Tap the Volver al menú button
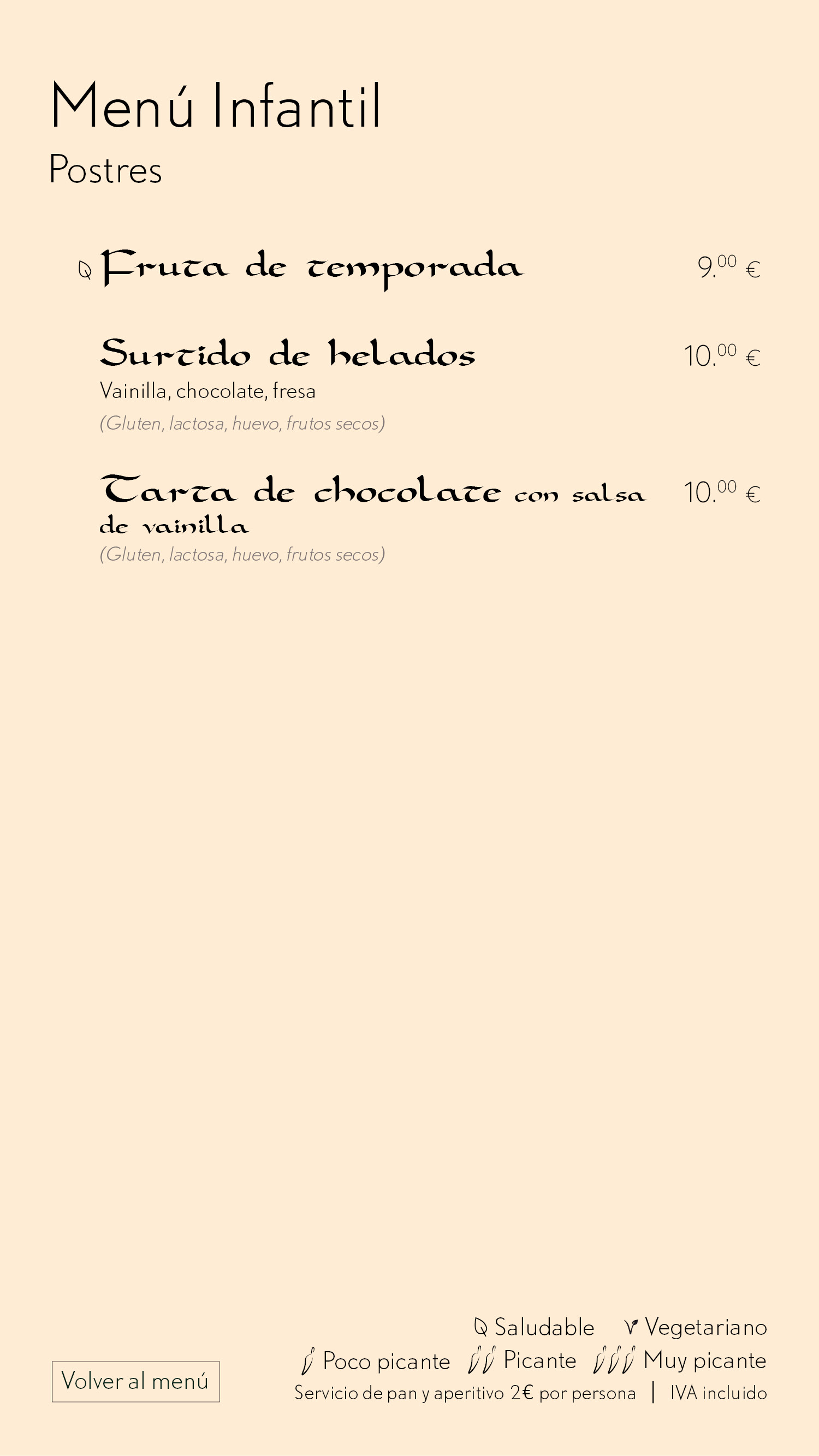 tap(135, 1381)
